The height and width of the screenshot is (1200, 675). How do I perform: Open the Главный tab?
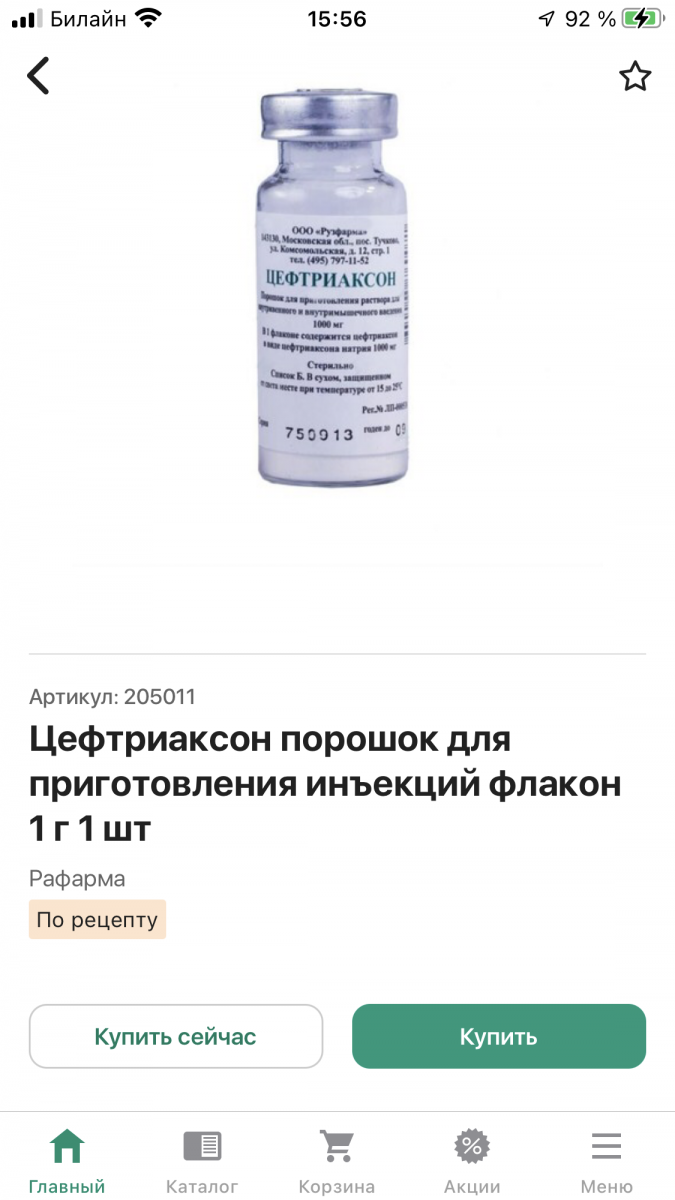pos(67,1162)
